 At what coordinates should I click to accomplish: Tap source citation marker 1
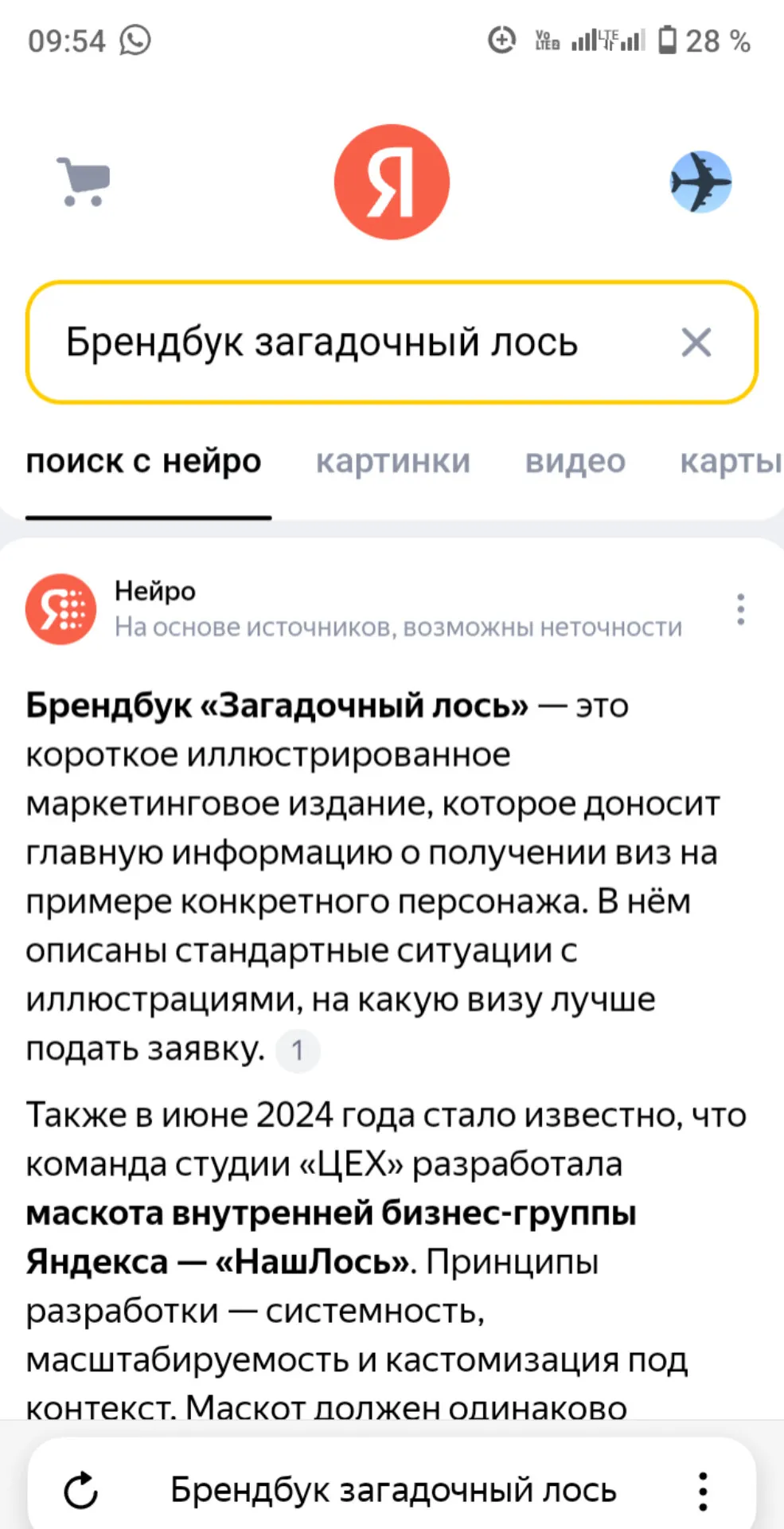(x=298, y=1050)
